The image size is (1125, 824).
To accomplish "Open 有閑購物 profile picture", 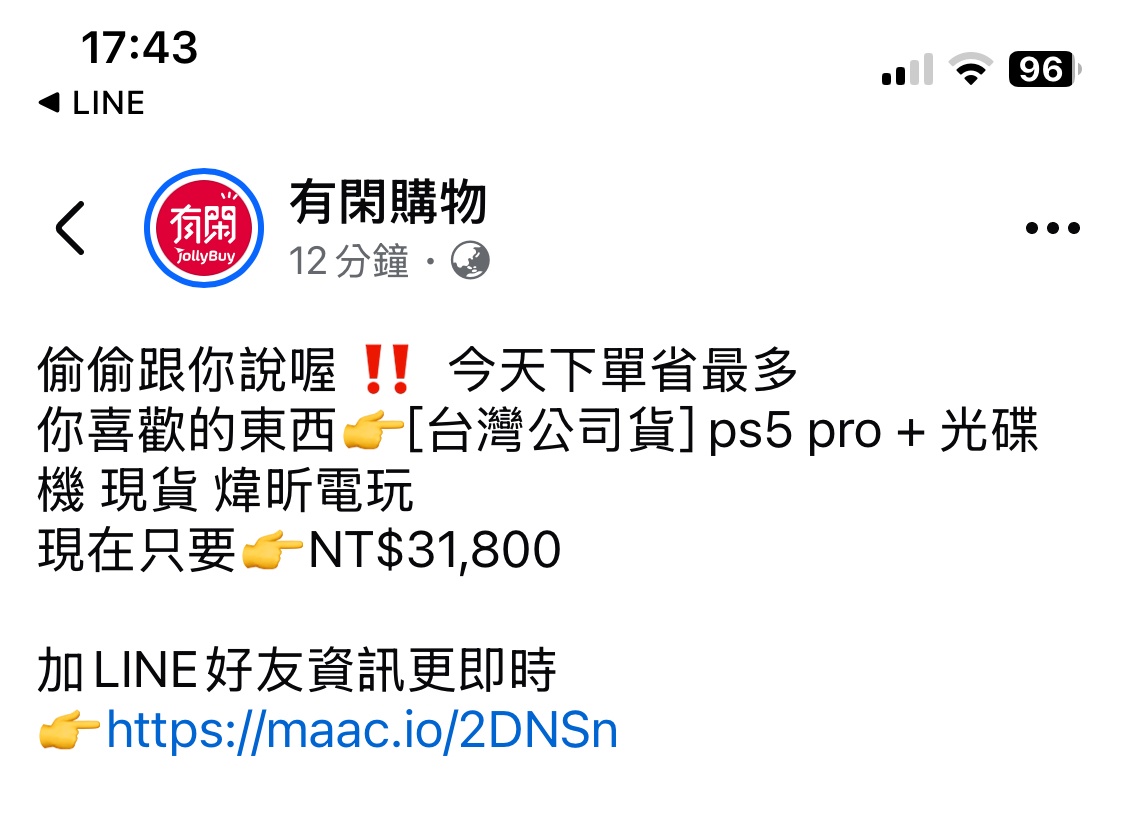I will (204, 227).
